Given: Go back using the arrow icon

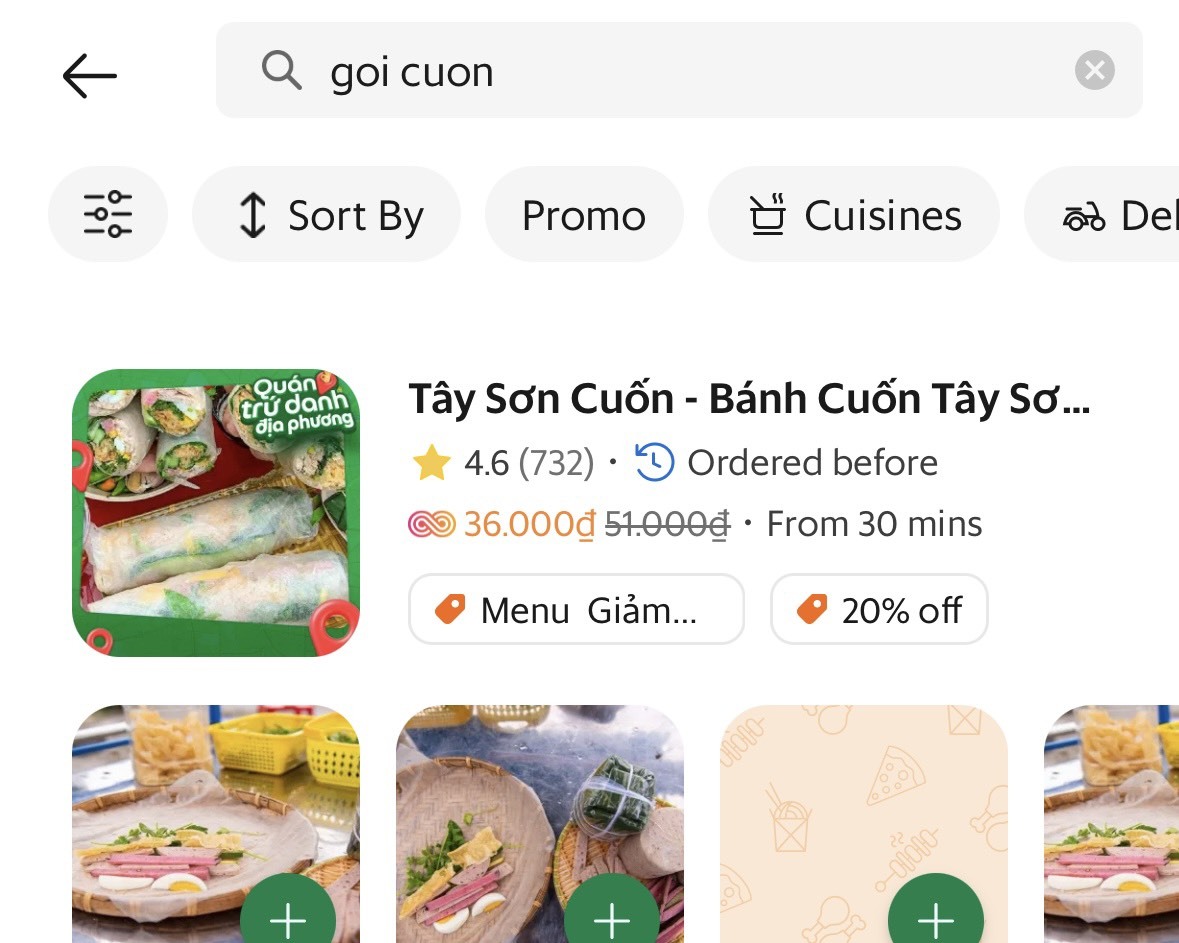Looking at the screenshot, I should coord(90,76).
